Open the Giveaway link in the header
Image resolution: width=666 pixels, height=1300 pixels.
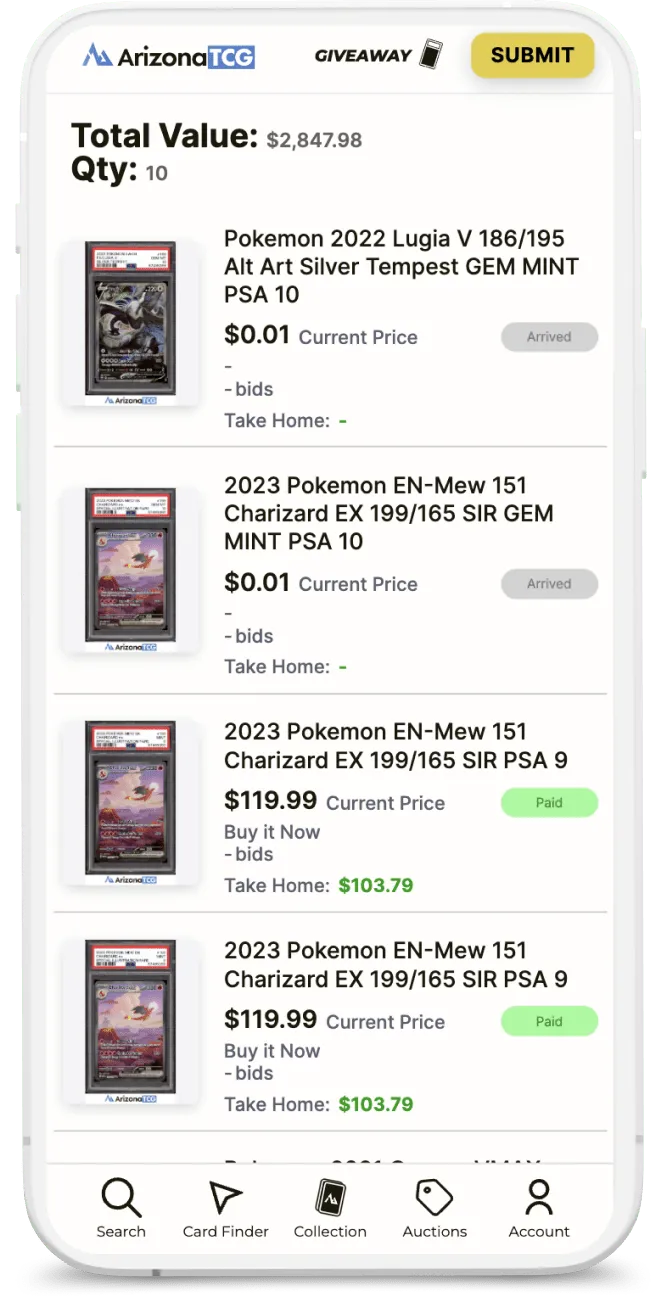(378, 55)
